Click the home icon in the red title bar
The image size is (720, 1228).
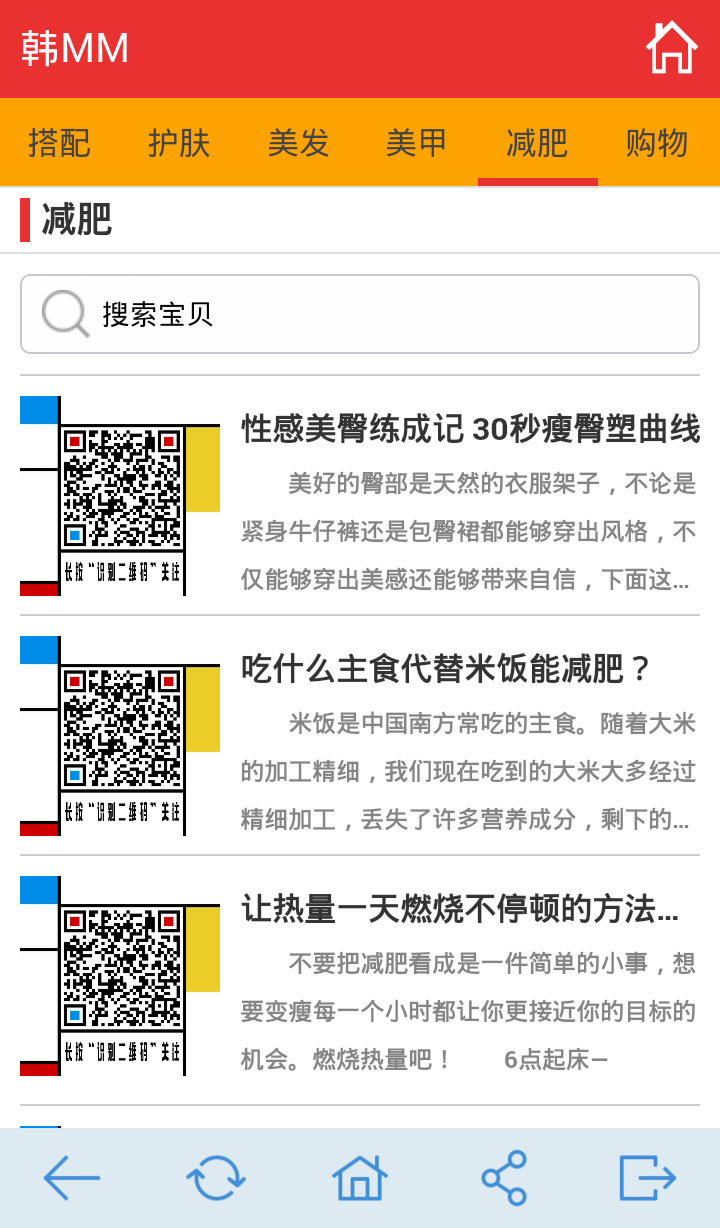(671, 46)
